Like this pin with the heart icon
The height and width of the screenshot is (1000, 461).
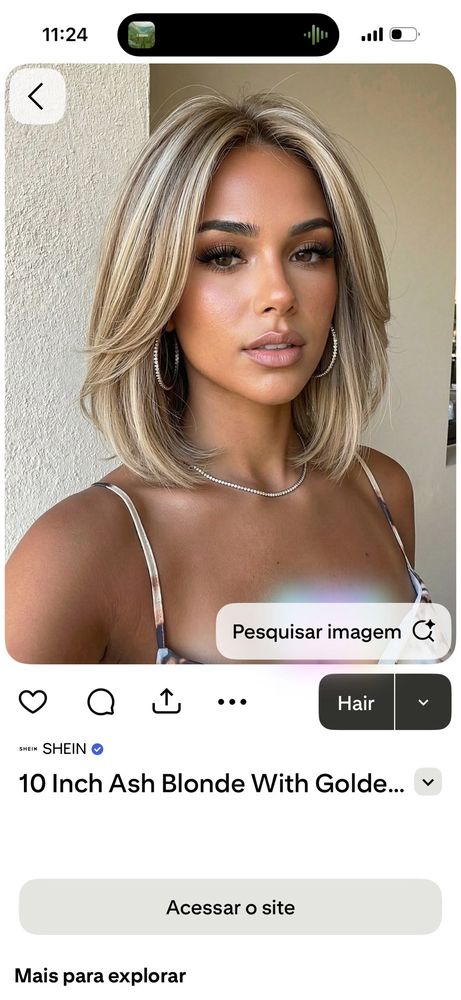pos(33,702)
